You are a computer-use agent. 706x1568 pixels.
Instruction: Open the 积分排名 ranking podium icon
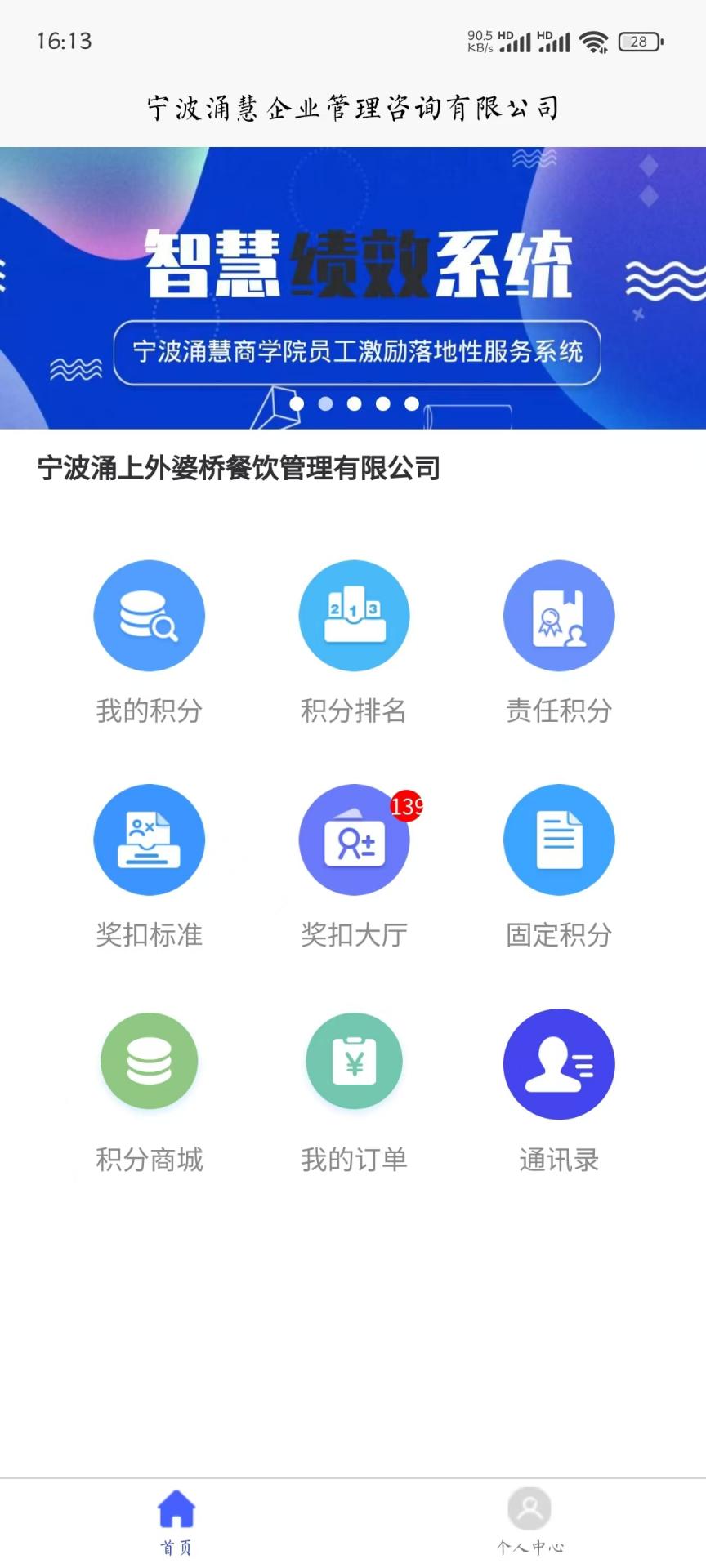coord(354,616)
